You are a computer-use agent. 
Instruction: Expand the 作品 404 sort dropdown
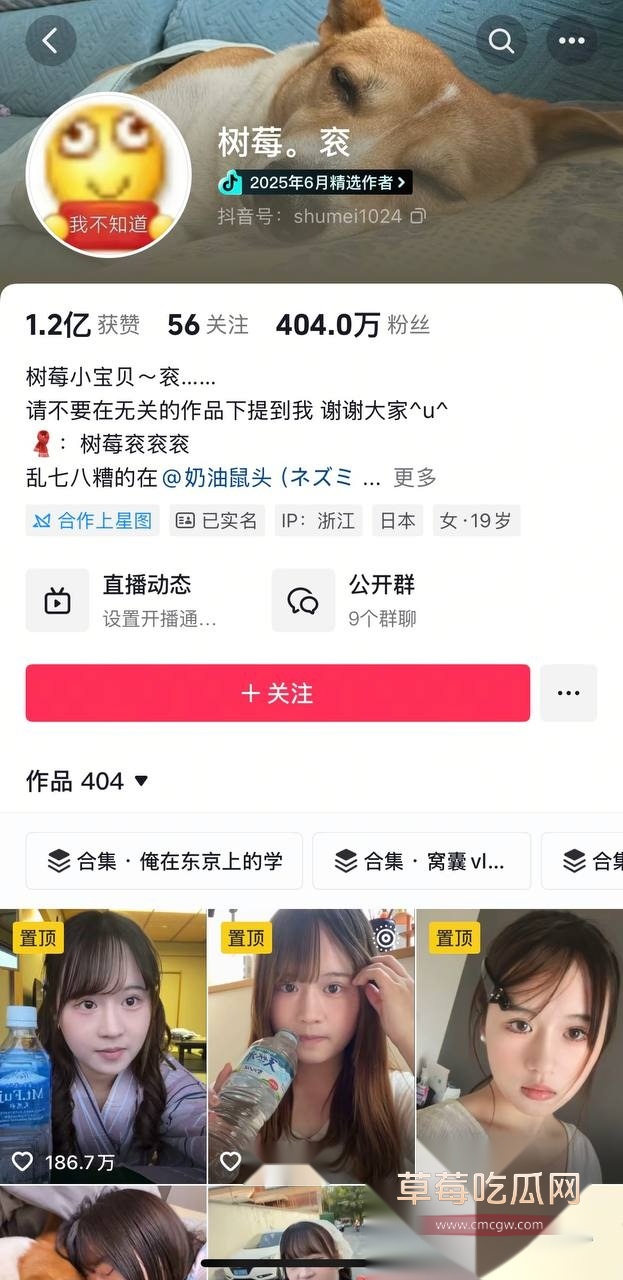[x=141, y=781]
